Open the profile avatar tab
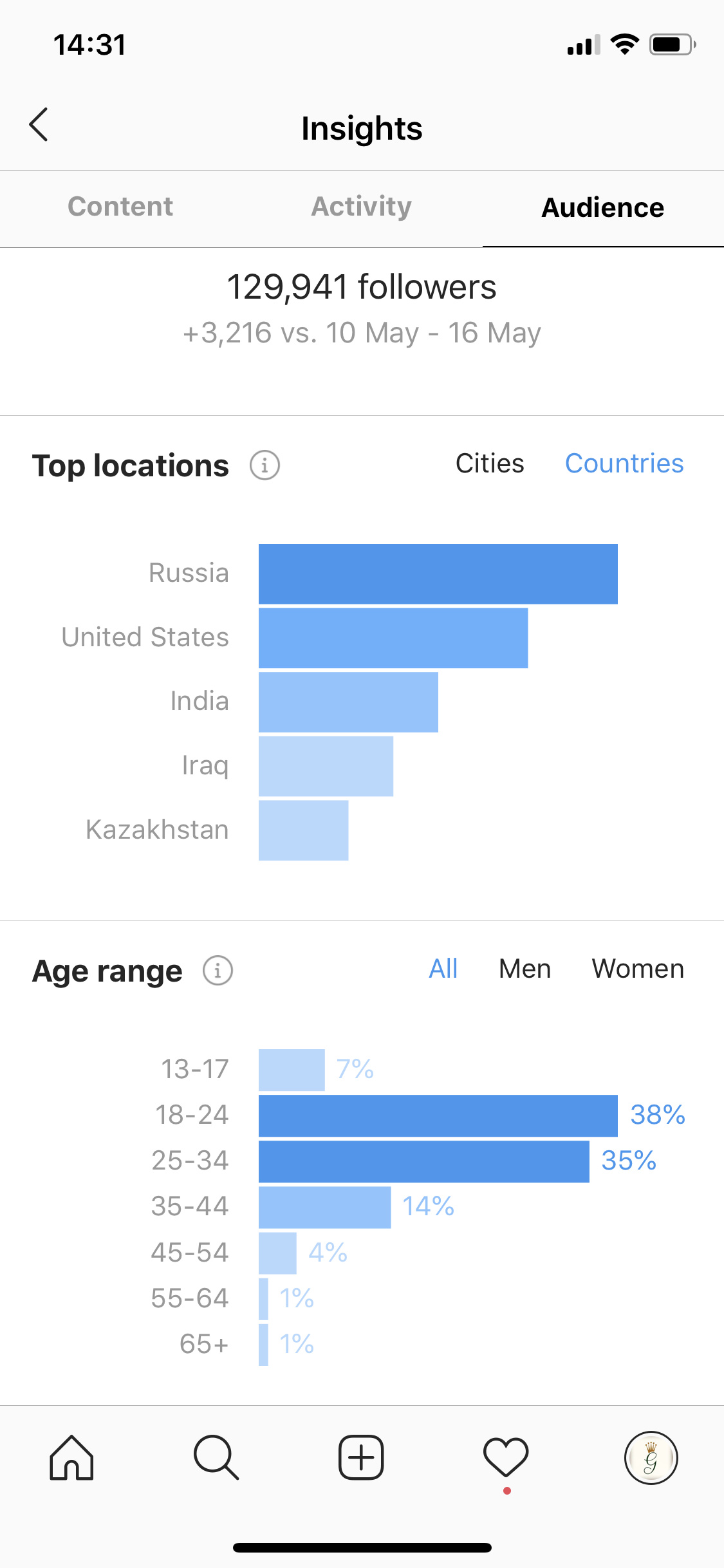Viewport: 724px width, 1568px height. coord(651,1458)
